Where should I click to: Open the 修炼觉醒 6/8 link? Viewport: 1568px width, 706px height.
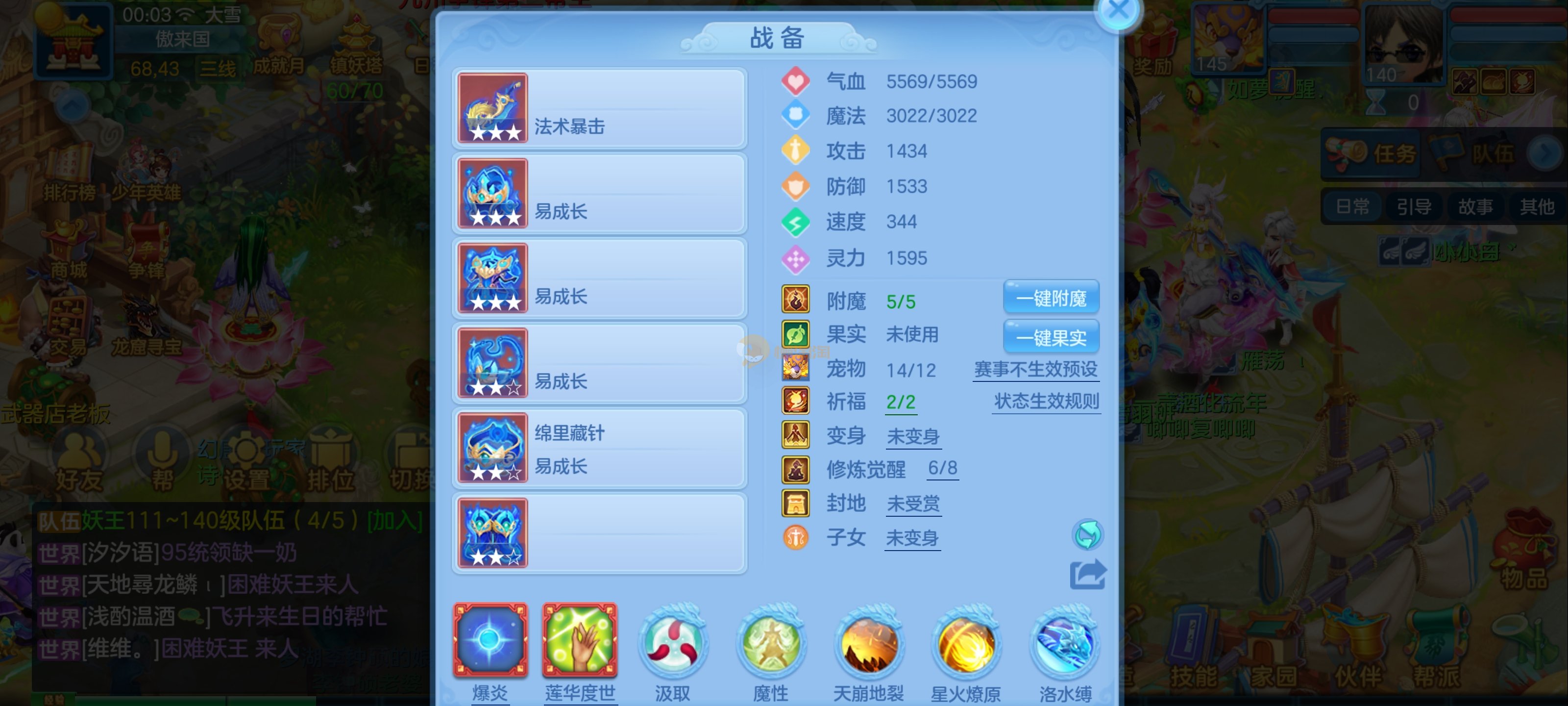(x=942, y=468)
